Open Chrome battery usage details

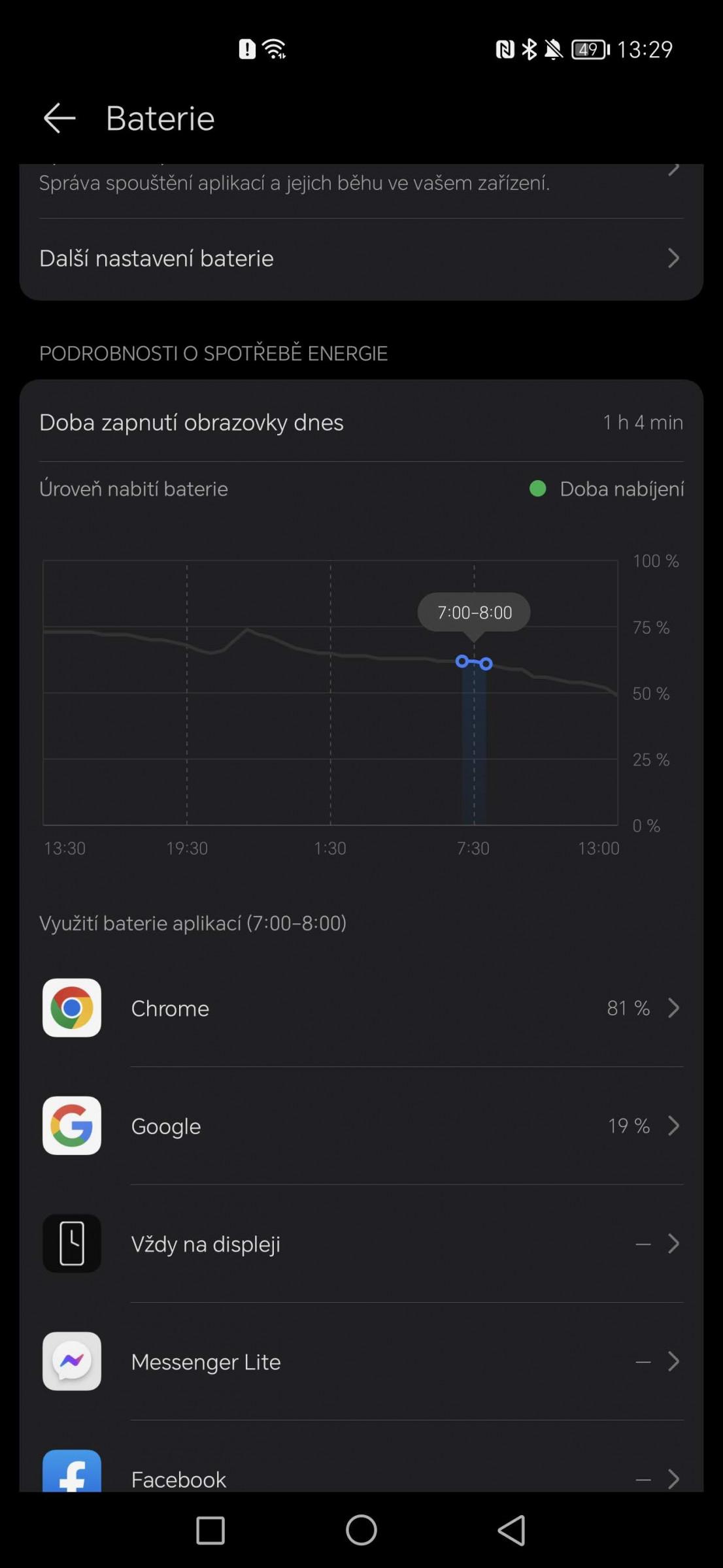click(361, 1008)
